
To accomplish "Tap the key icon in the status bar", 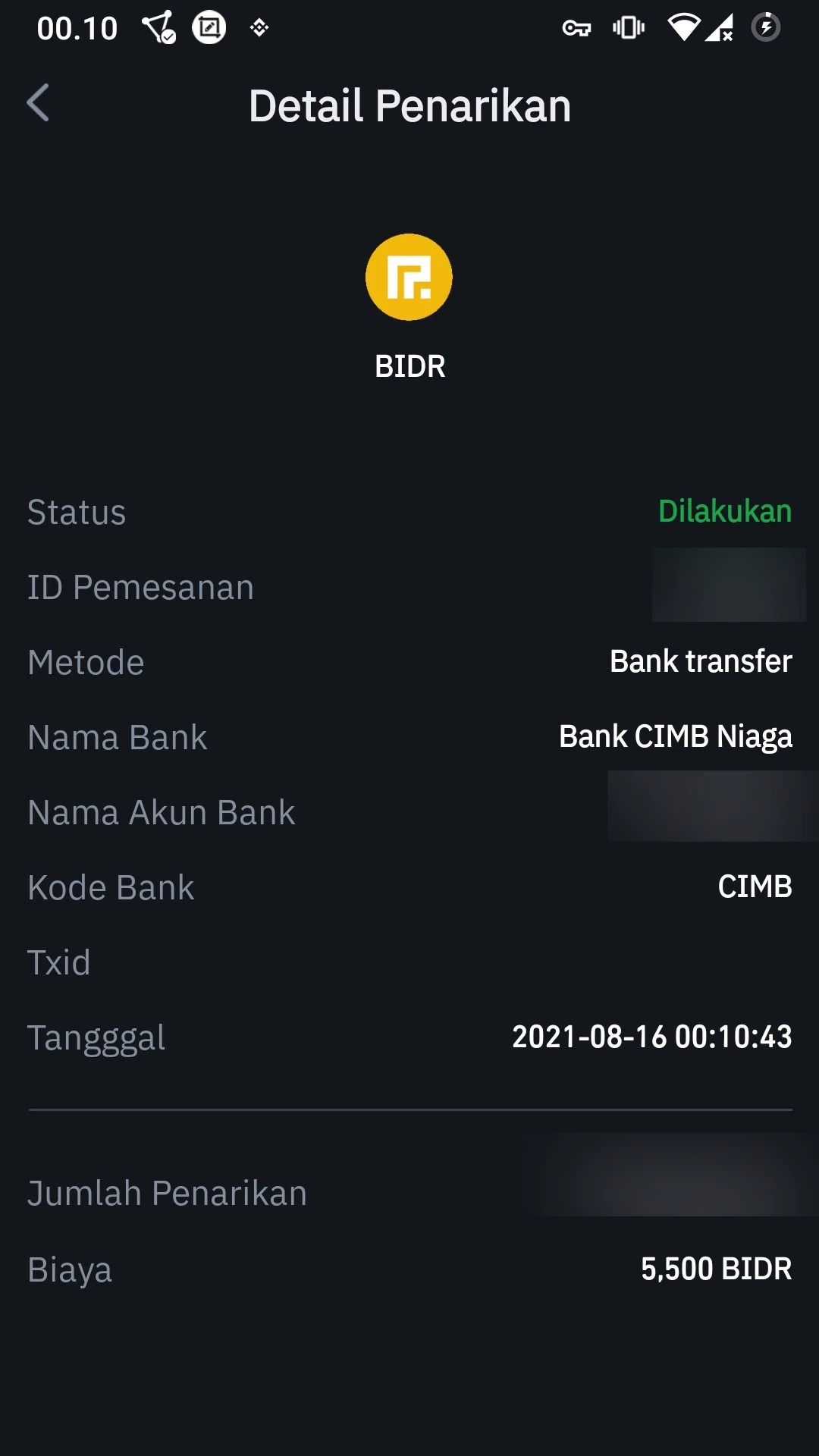I will (578, 27).
